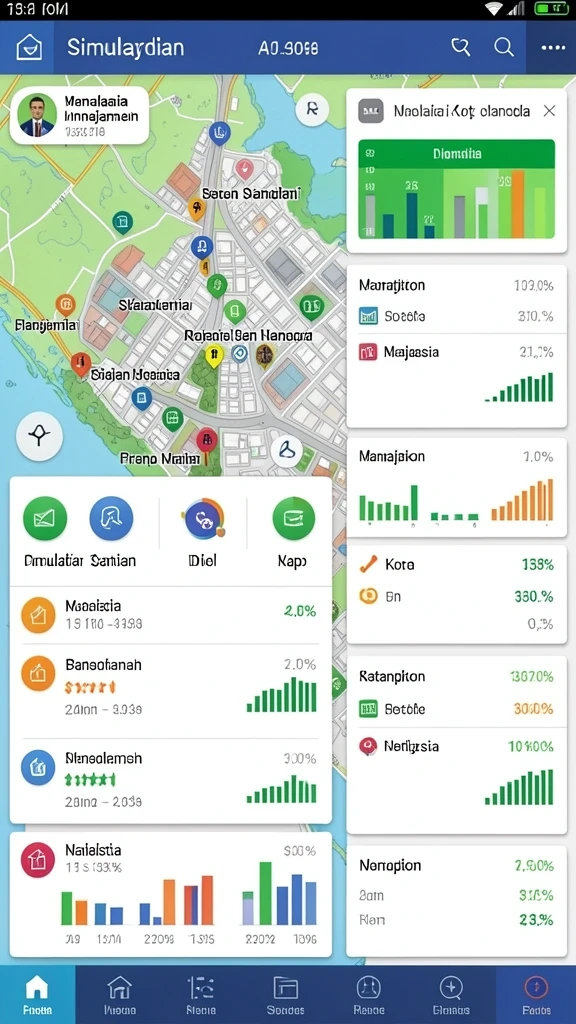Tap the round R button on the map
The height and width of the screenshot is (1024, 576).
[x=312, y=110]
